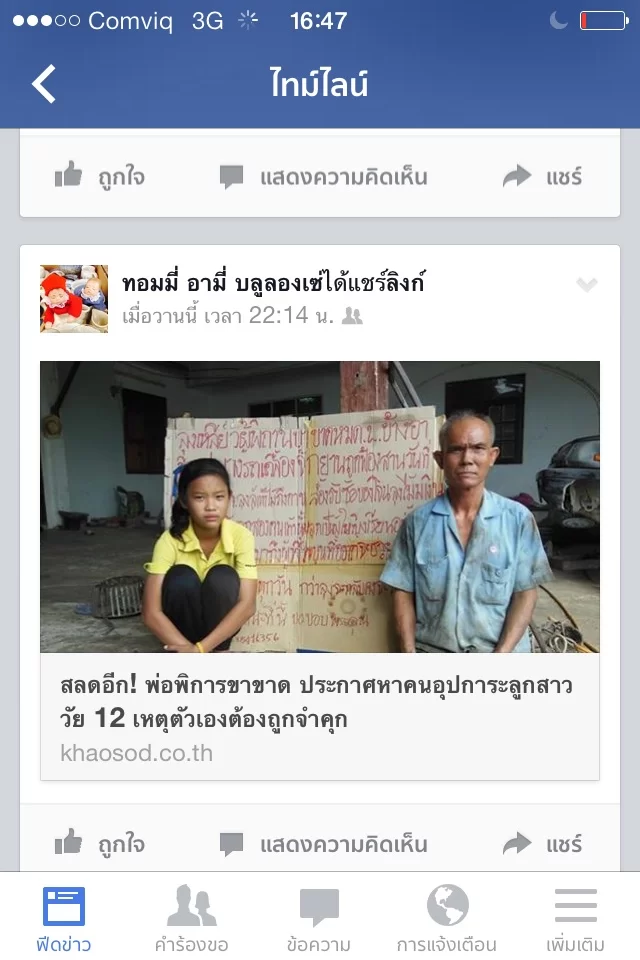The height and width of the screenshot is (960, 640).
Task: Open the ข้อความ messages tab
Action: pyautogui.click(x=319, y=918)
